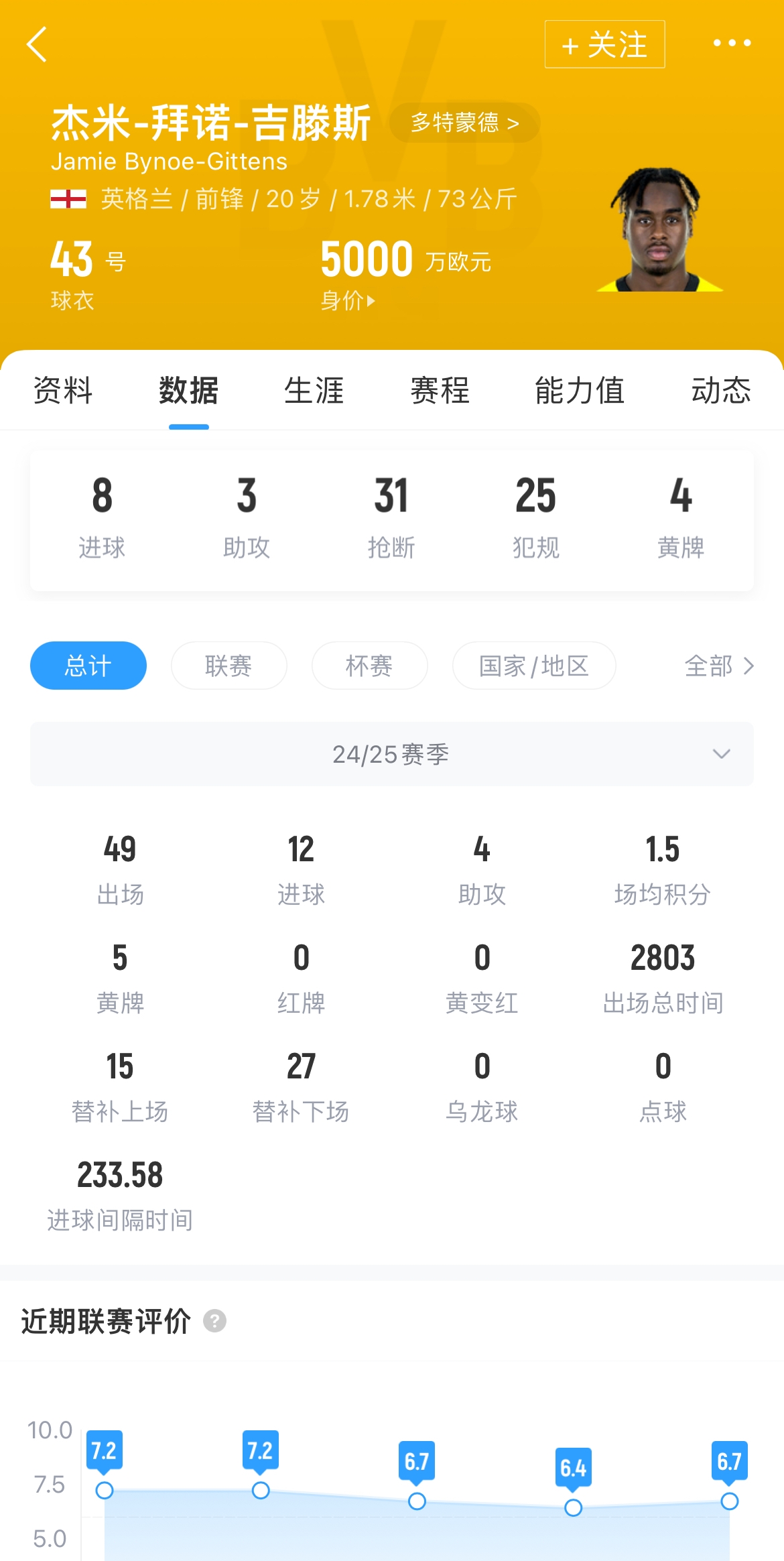Open the three-dot overflow menu
This screenshot has width=784, height=1561.
click(x=732, y=44)
